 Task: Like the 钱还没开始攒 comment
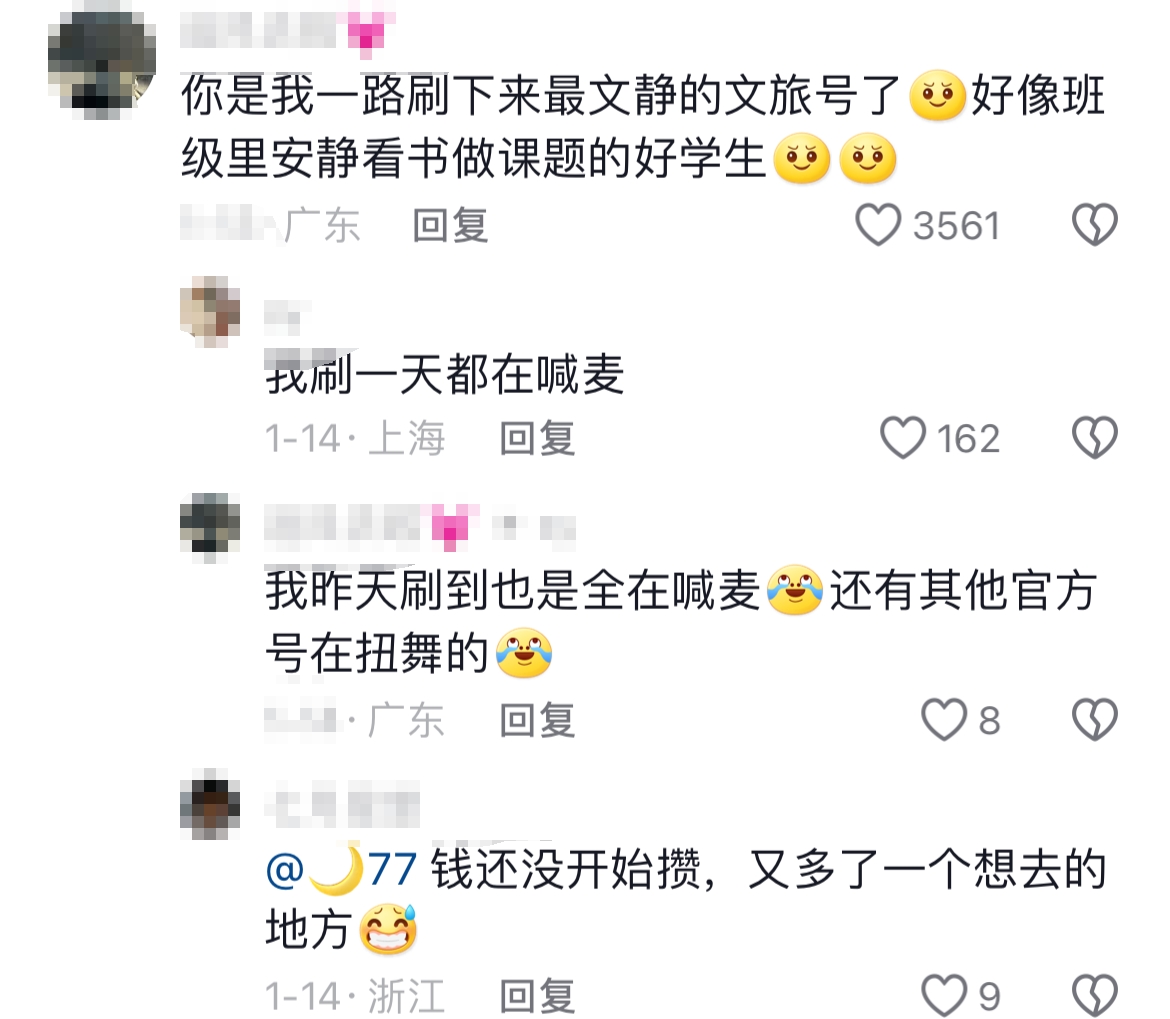944,995
